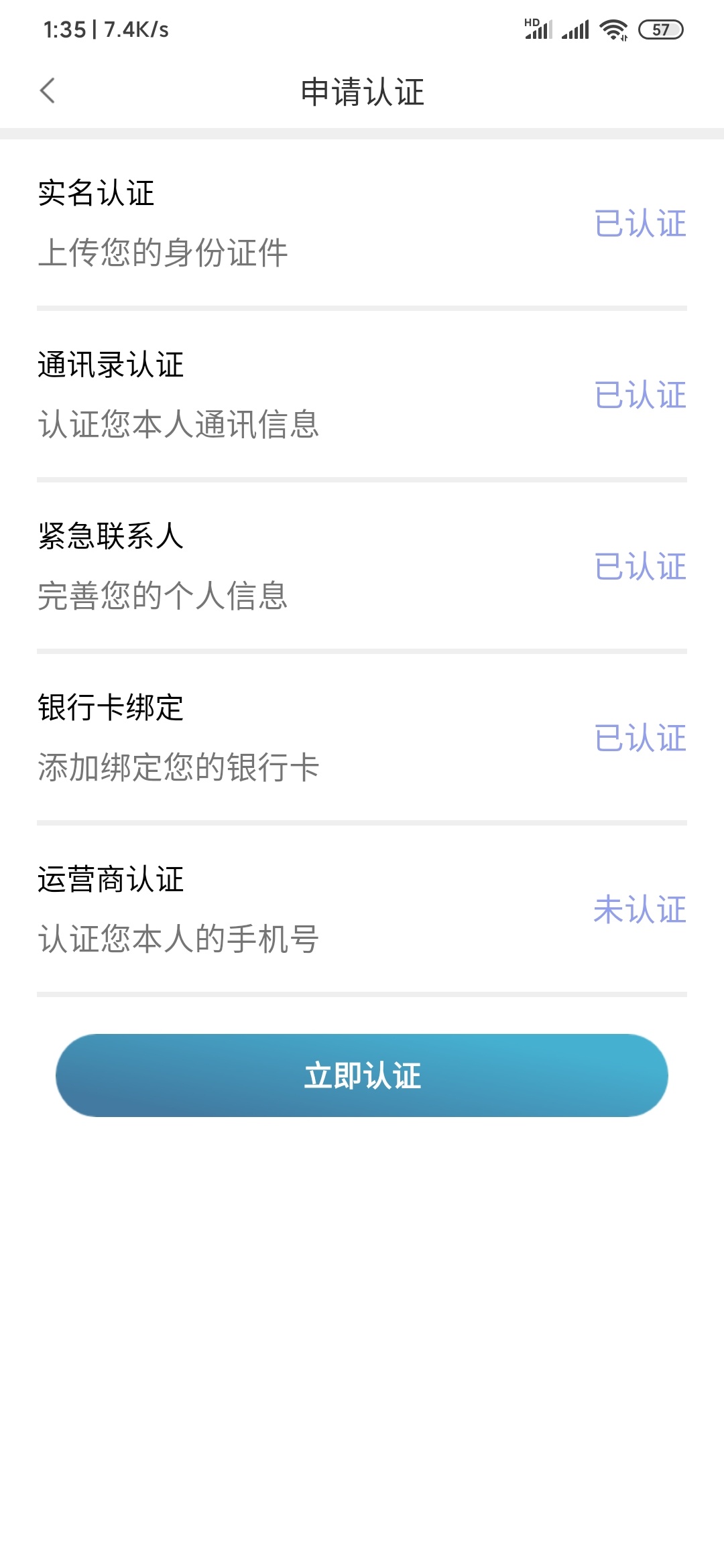Open the 银行卡绑定 row
Image resolution: width=724 pixels, height=1568 pixels.
click(x=362, y=737)
